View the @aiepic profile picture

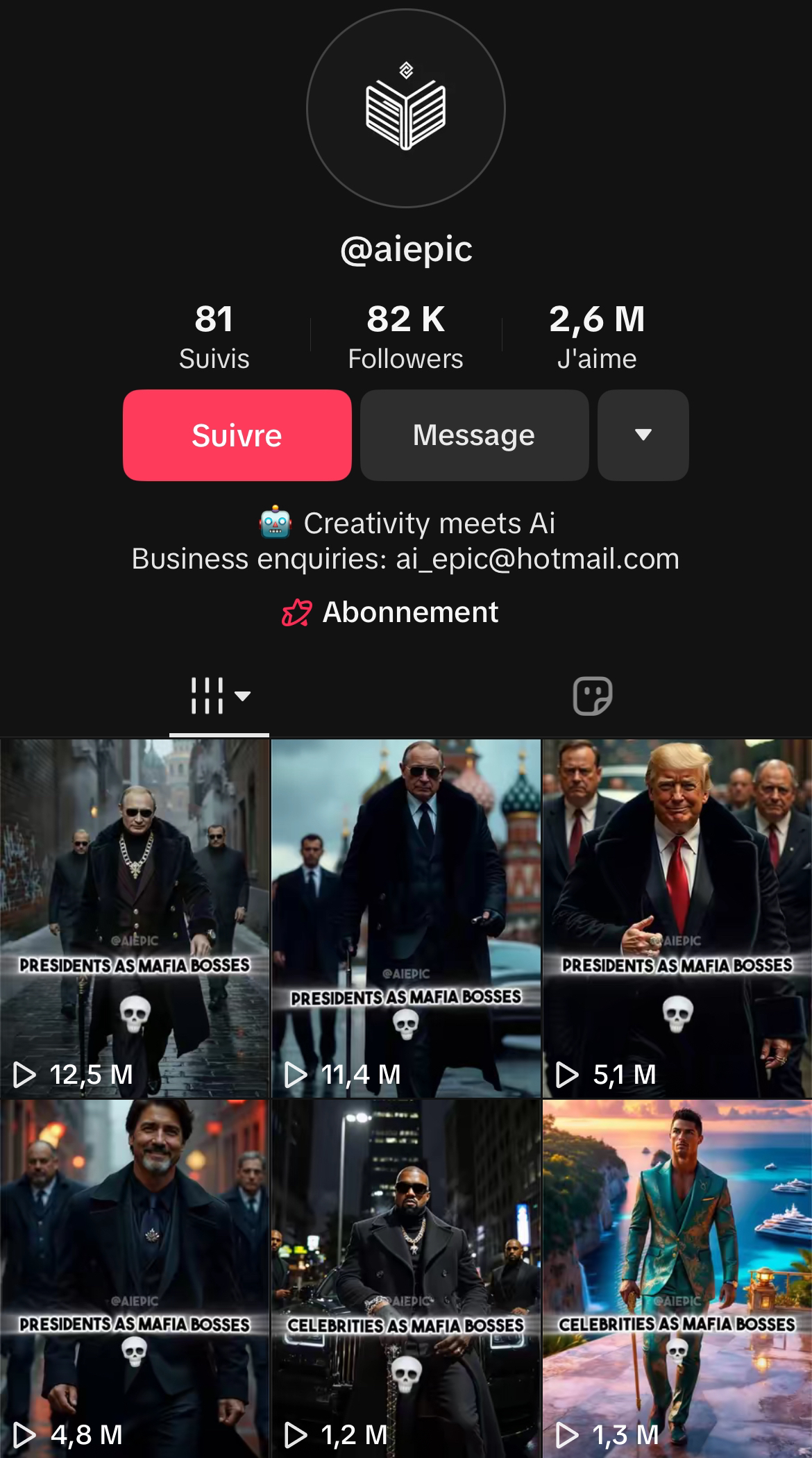tap(406, 108)
